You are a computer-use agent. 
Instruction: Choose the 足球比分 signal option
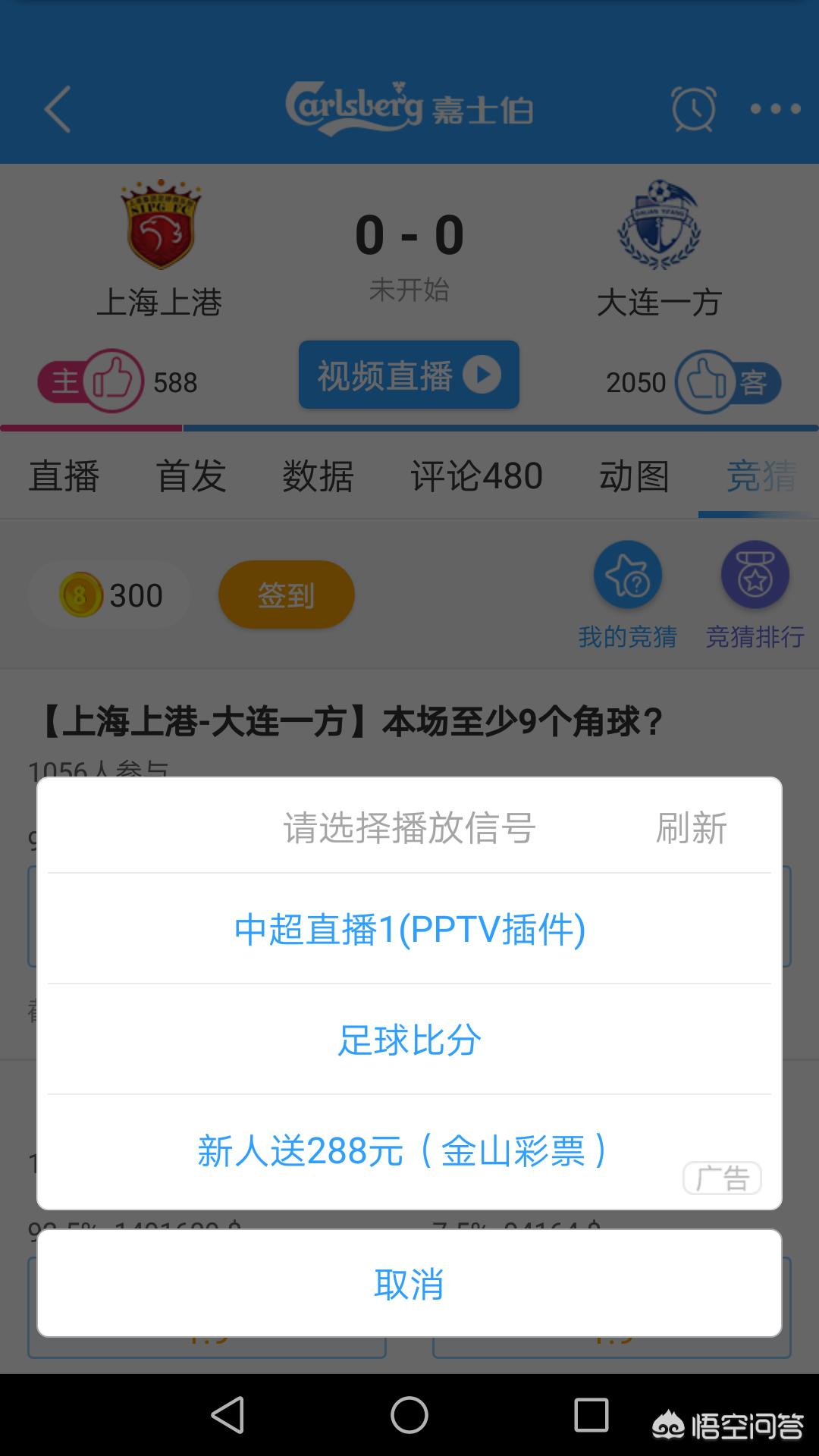pyautogui.click(x=409, y=1040)
